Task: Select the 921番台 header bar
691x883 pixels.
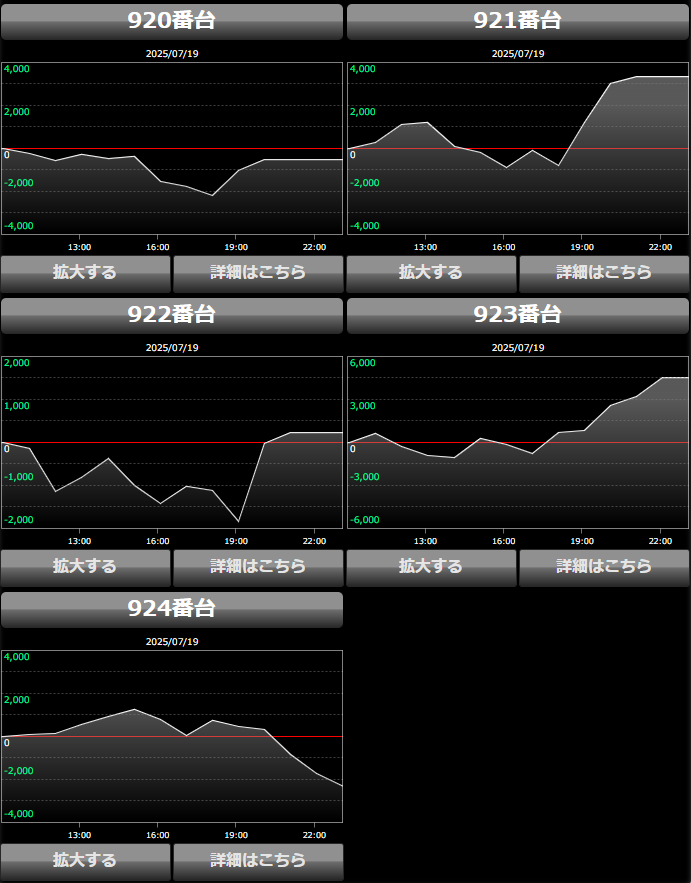Action: click(518, 21)
